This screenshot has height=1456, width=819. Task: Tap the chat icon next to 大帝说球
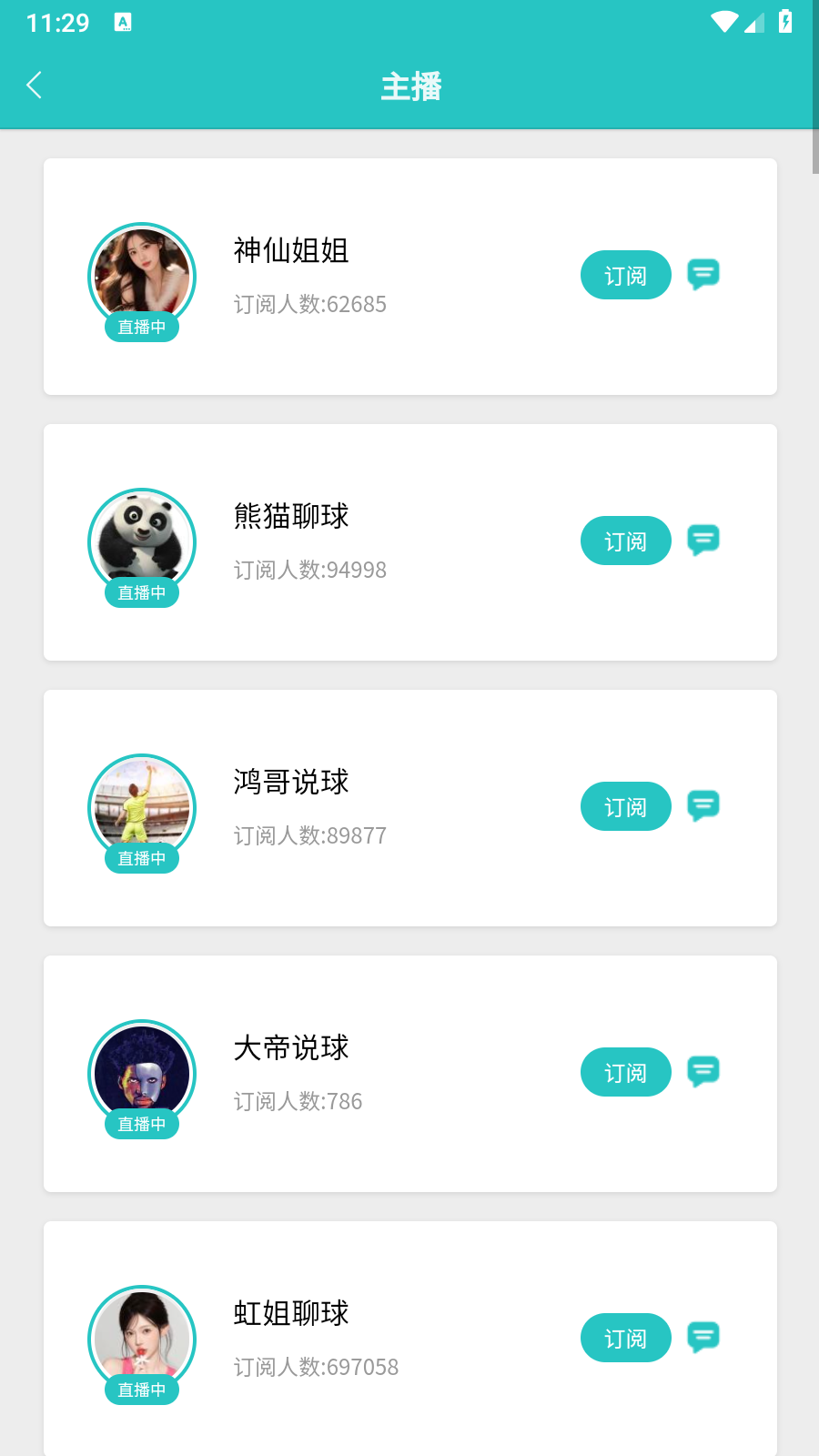pos(702,1072)
